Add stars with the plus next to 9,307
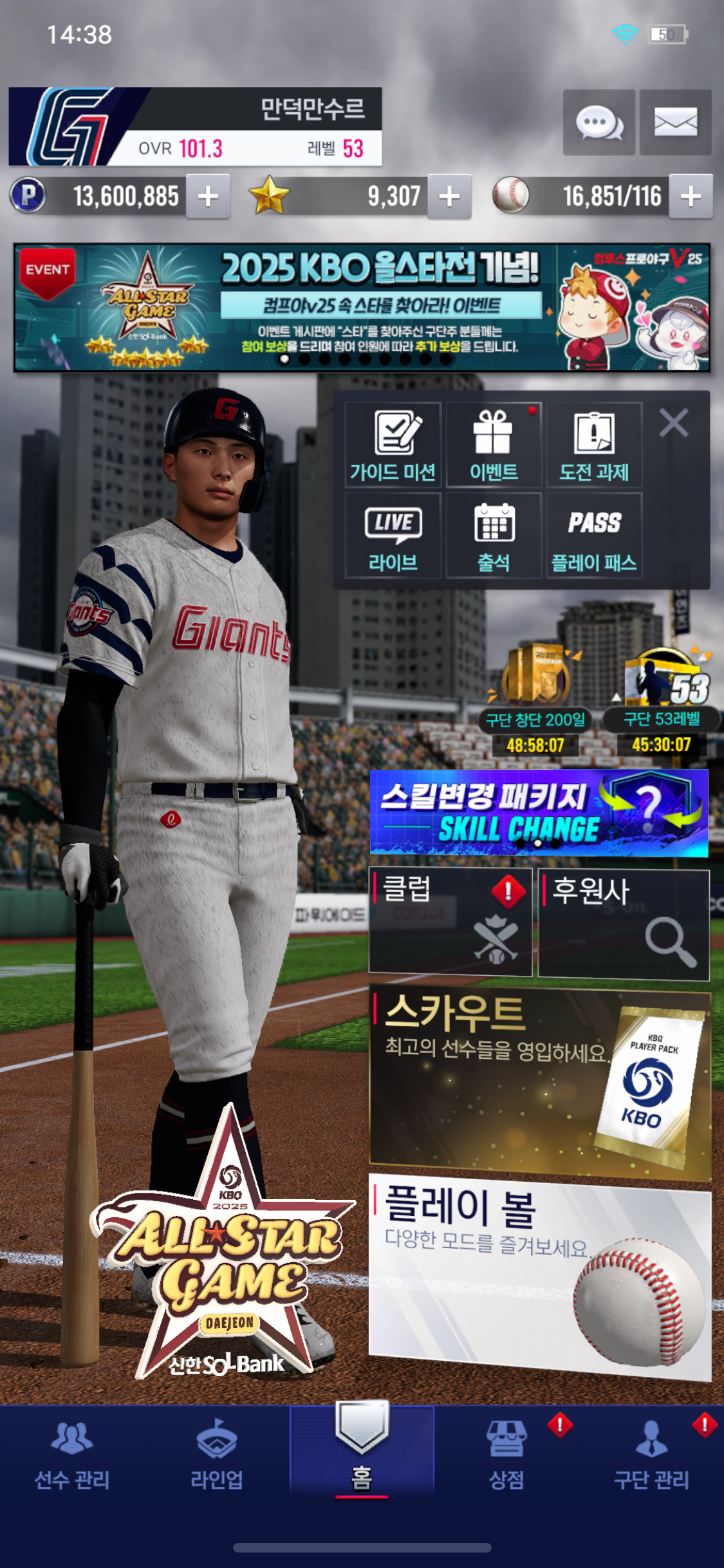Screen dimensions: 724x1568 tap(449, 196)
